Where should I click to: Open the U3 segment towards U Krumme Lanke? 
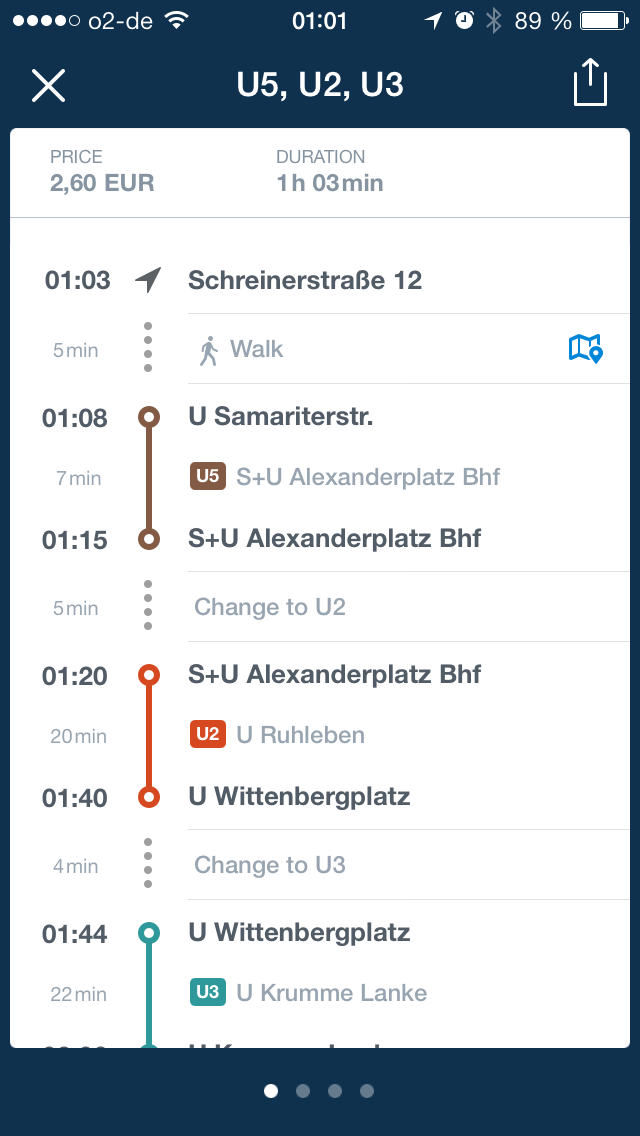click(309, 993)
